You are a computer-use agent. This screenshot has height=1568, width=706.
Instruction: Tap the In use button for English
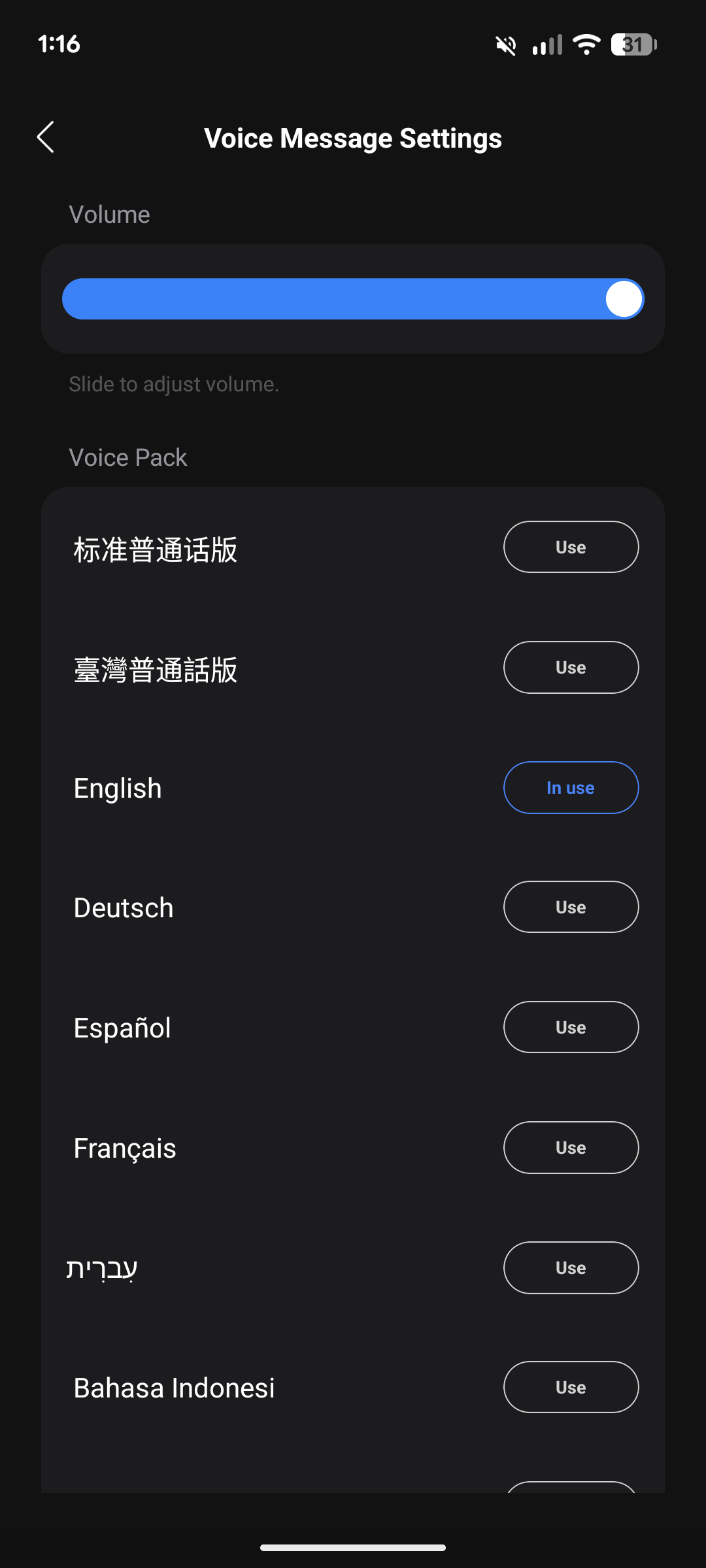(571, 787)
